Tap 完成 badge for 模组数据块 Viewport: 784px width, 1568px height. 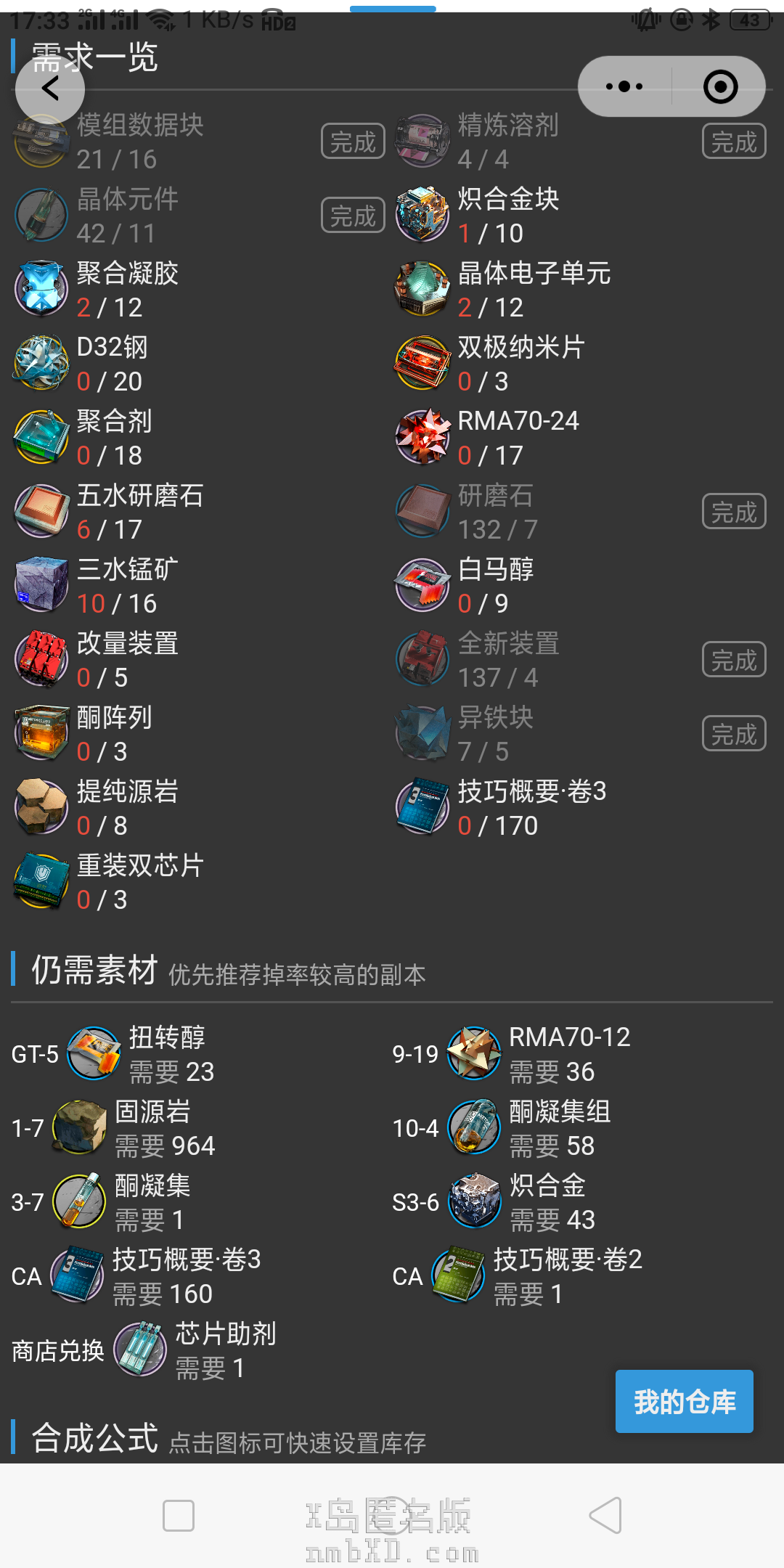(353, 142)
